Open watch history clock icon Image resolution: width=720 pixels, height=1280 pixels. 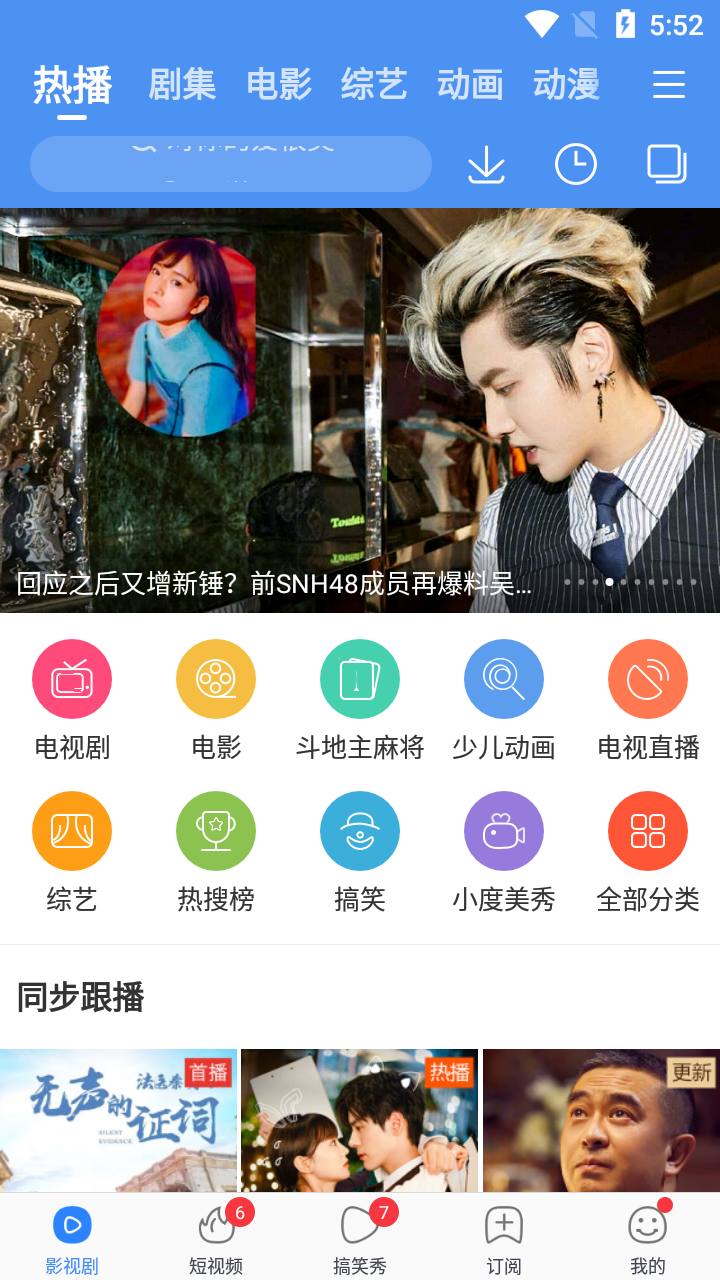pos(576,165)
